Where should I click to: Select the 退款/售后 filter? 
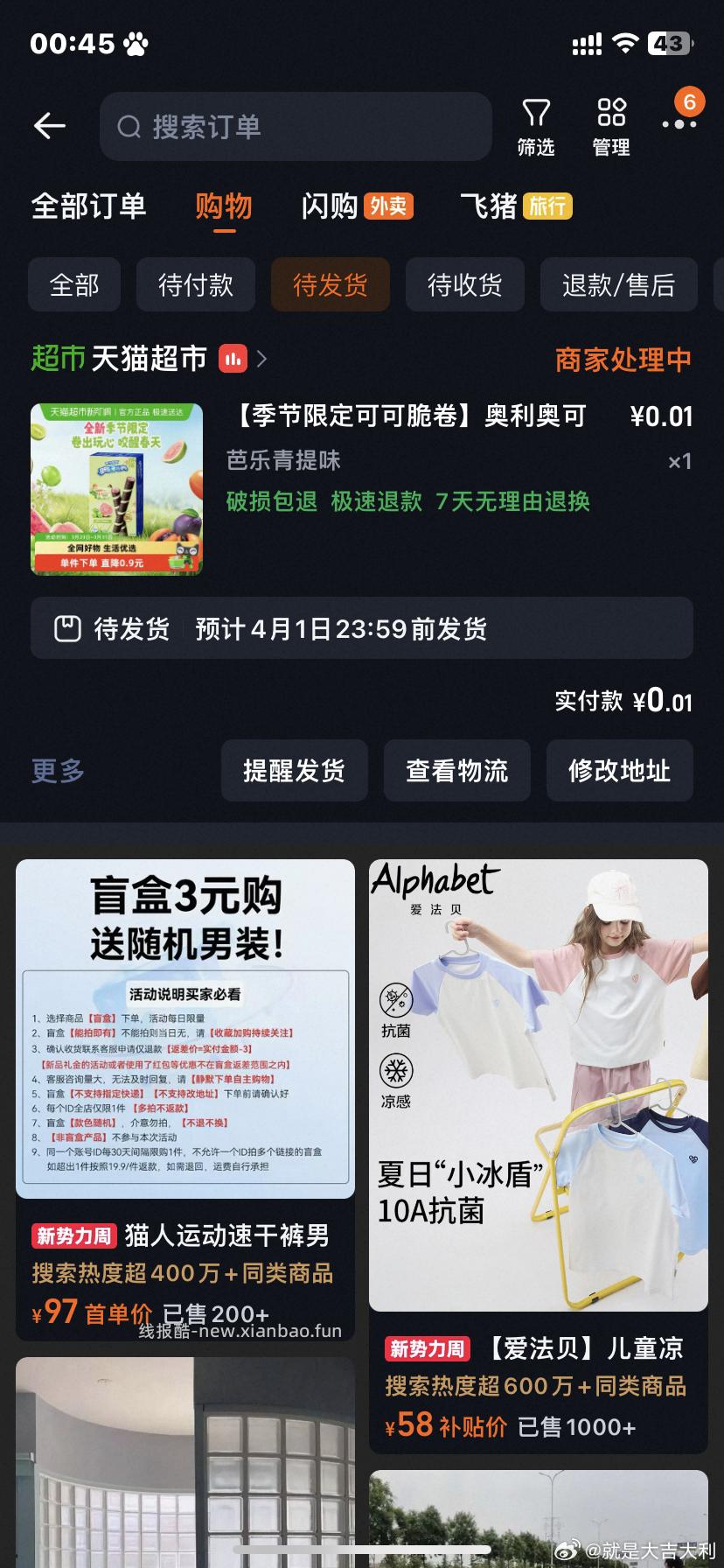tap(619, 284)
